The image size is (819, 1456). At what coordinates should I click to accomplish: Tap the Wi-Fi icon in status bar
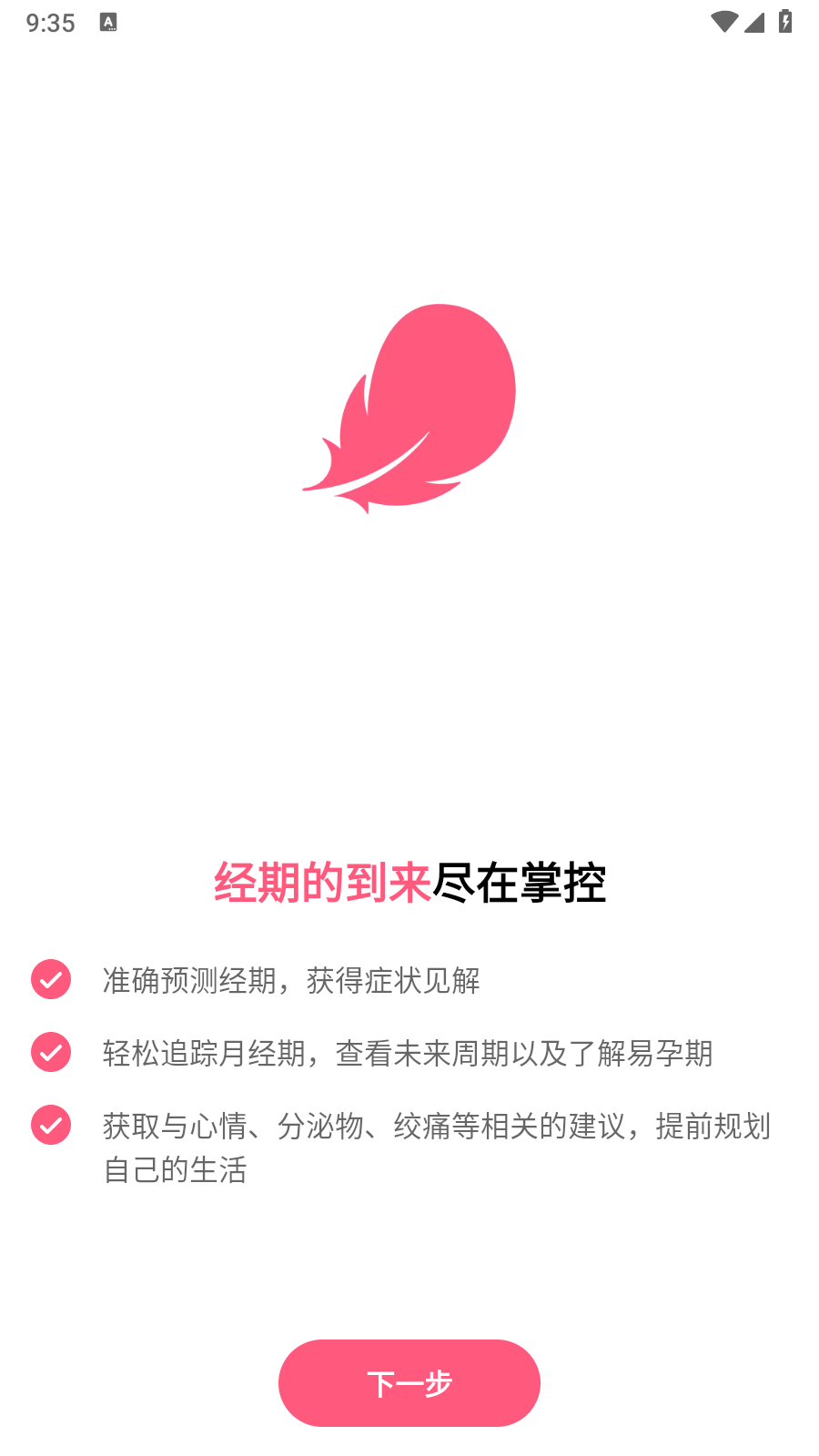point(725,23)
